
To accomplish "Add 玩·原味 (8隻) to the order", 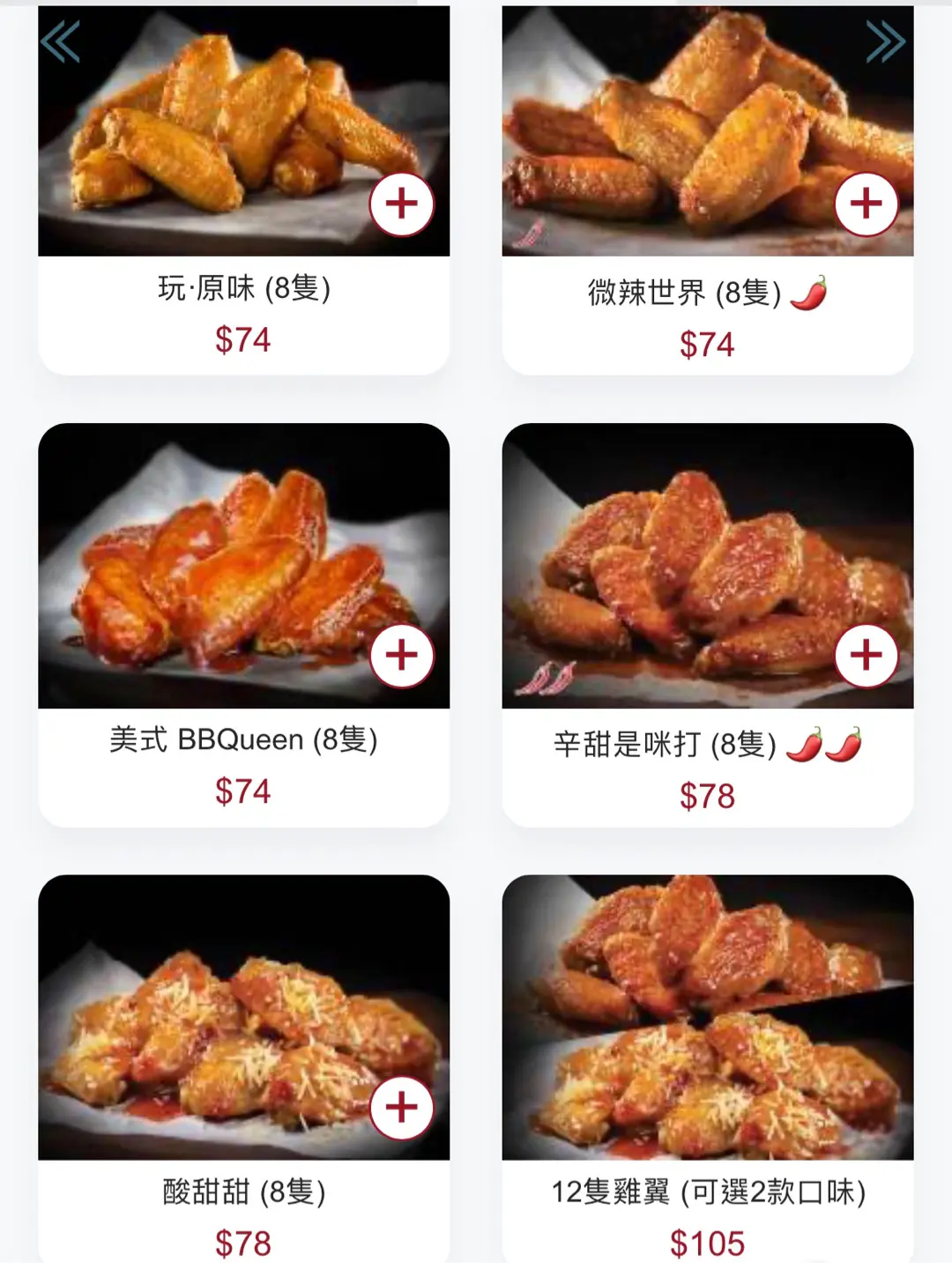I will 402,204.
